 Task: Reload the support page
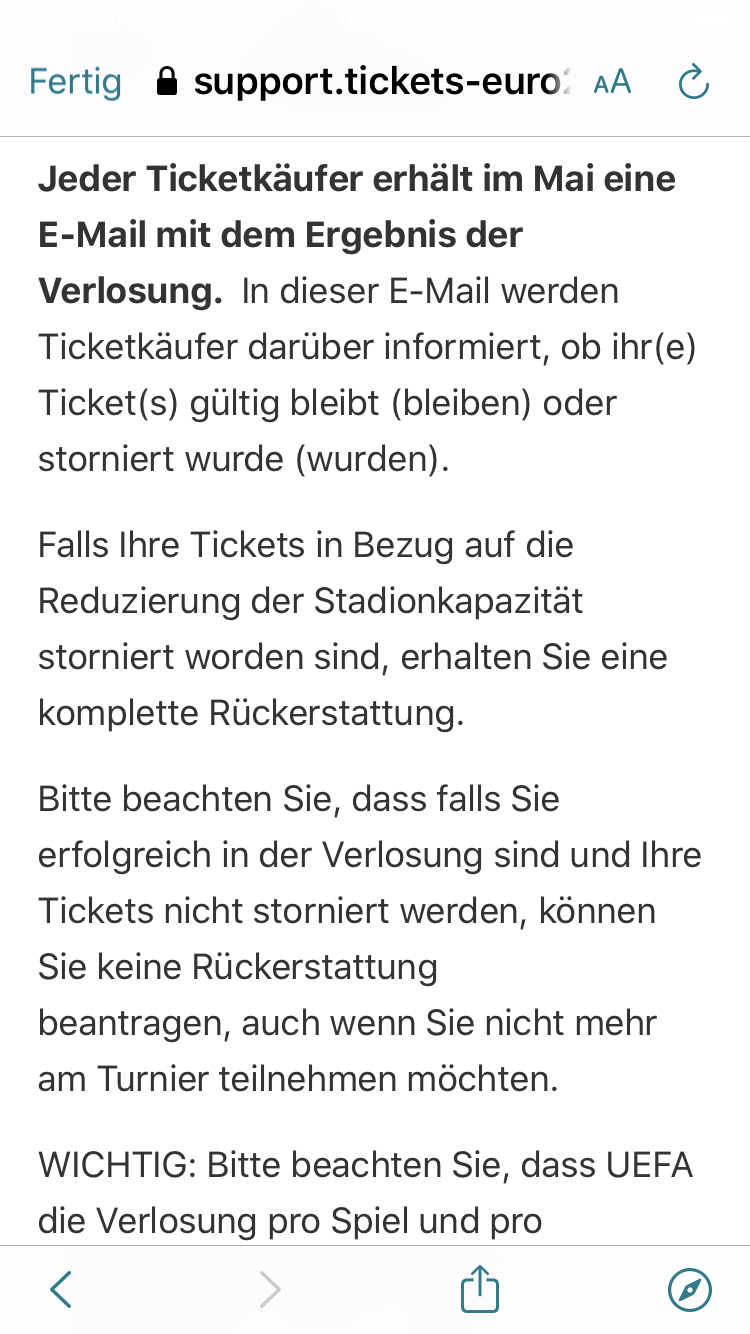click(693, 82)
